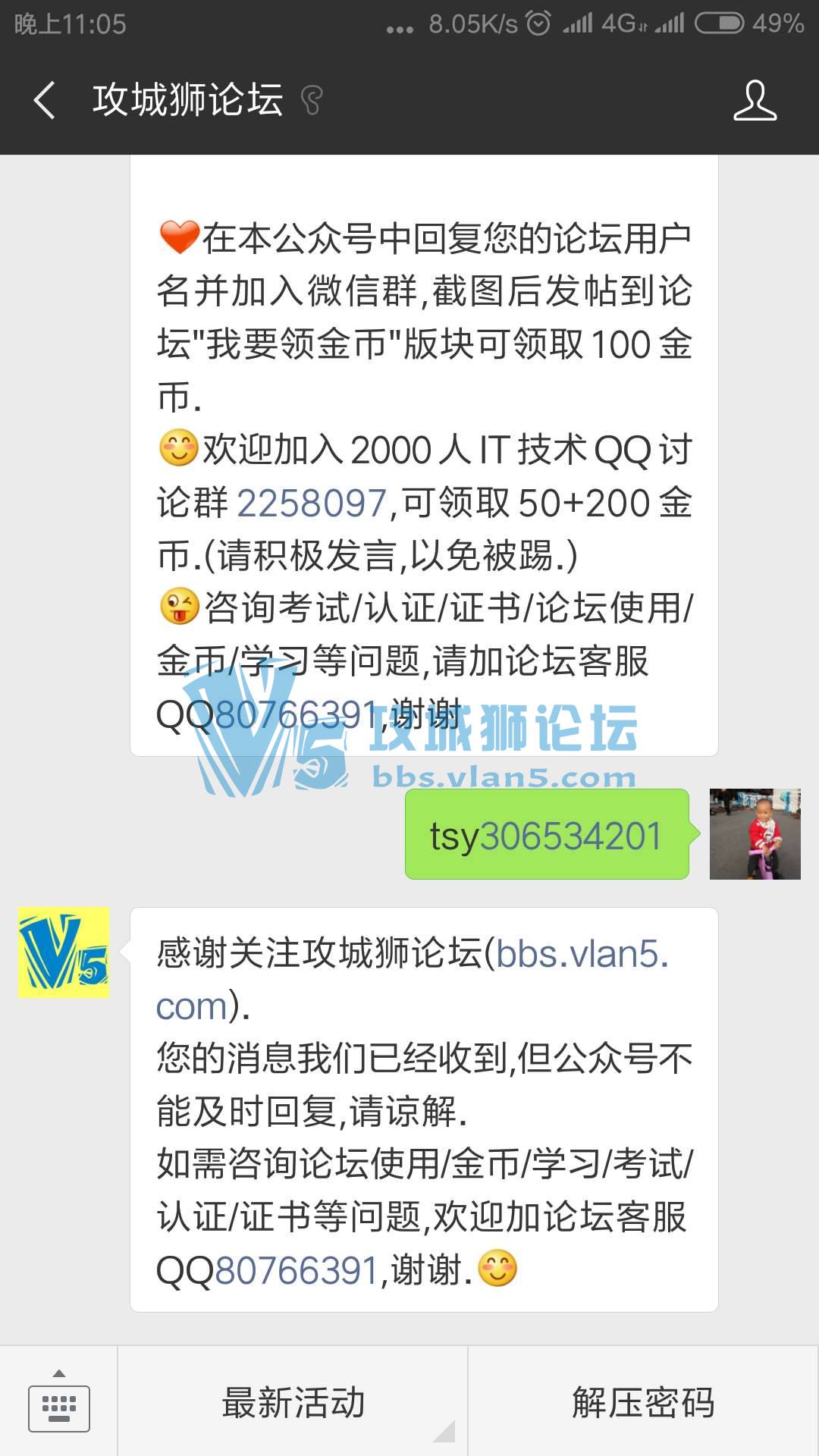Tap the QQ number 80766391 in last message
The image size is (819, 1456).
tap(297, 1270)
